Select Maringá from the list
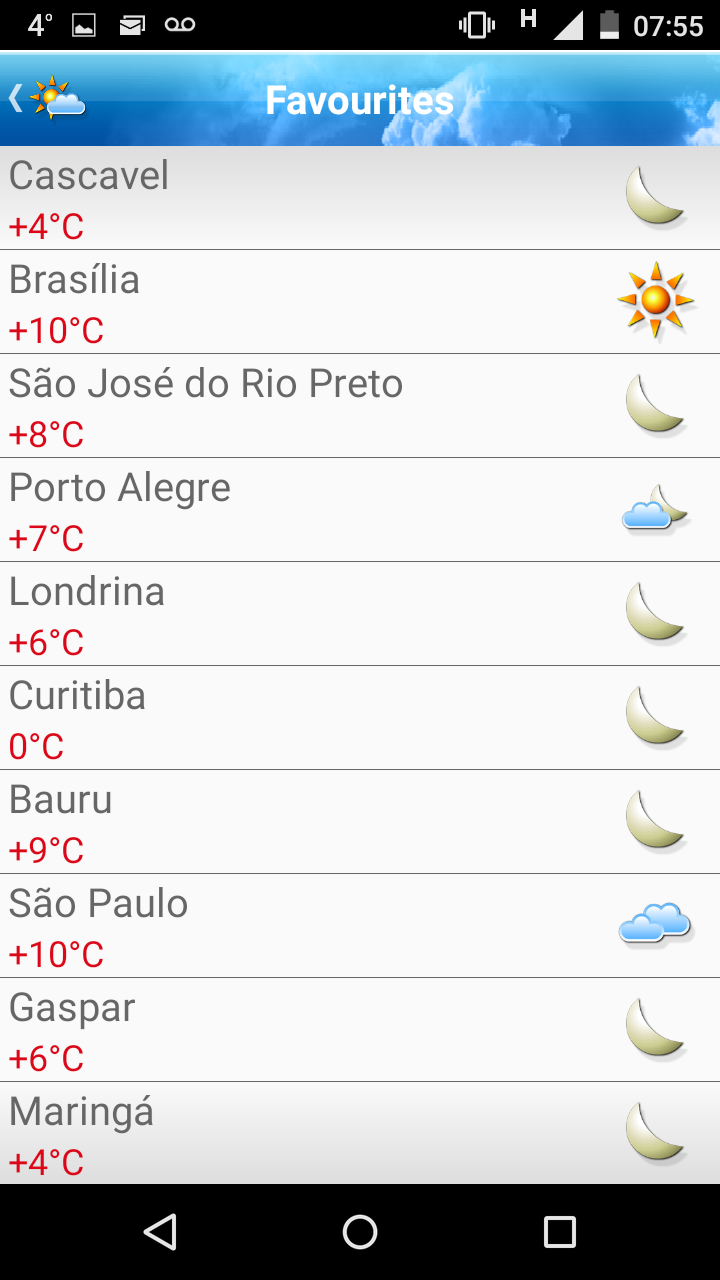Screen dimensions: 720x1280 [x=360, y=1134]
